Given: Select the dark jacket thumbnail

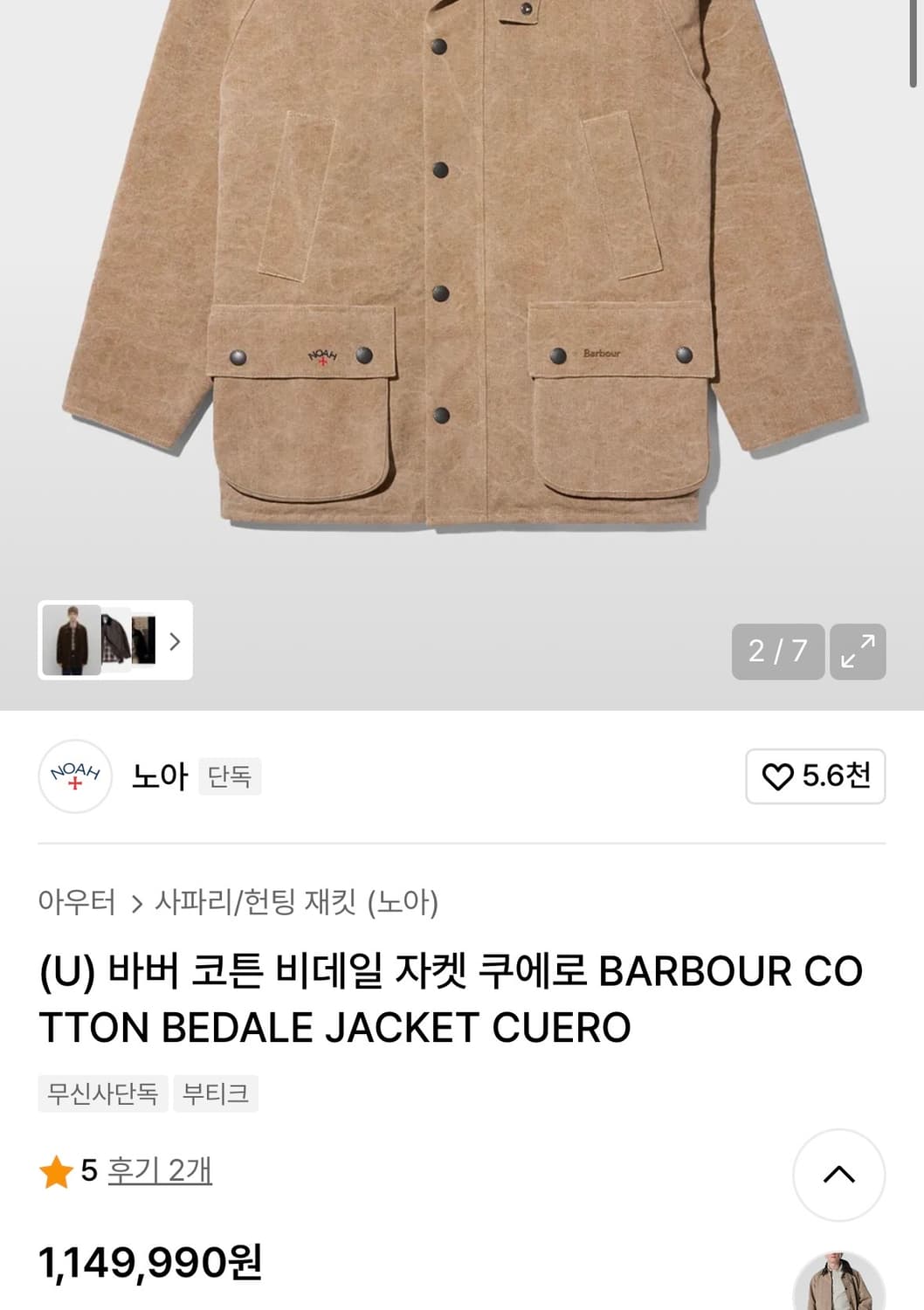Looking at the screenshot, I should tap(114, 639).
